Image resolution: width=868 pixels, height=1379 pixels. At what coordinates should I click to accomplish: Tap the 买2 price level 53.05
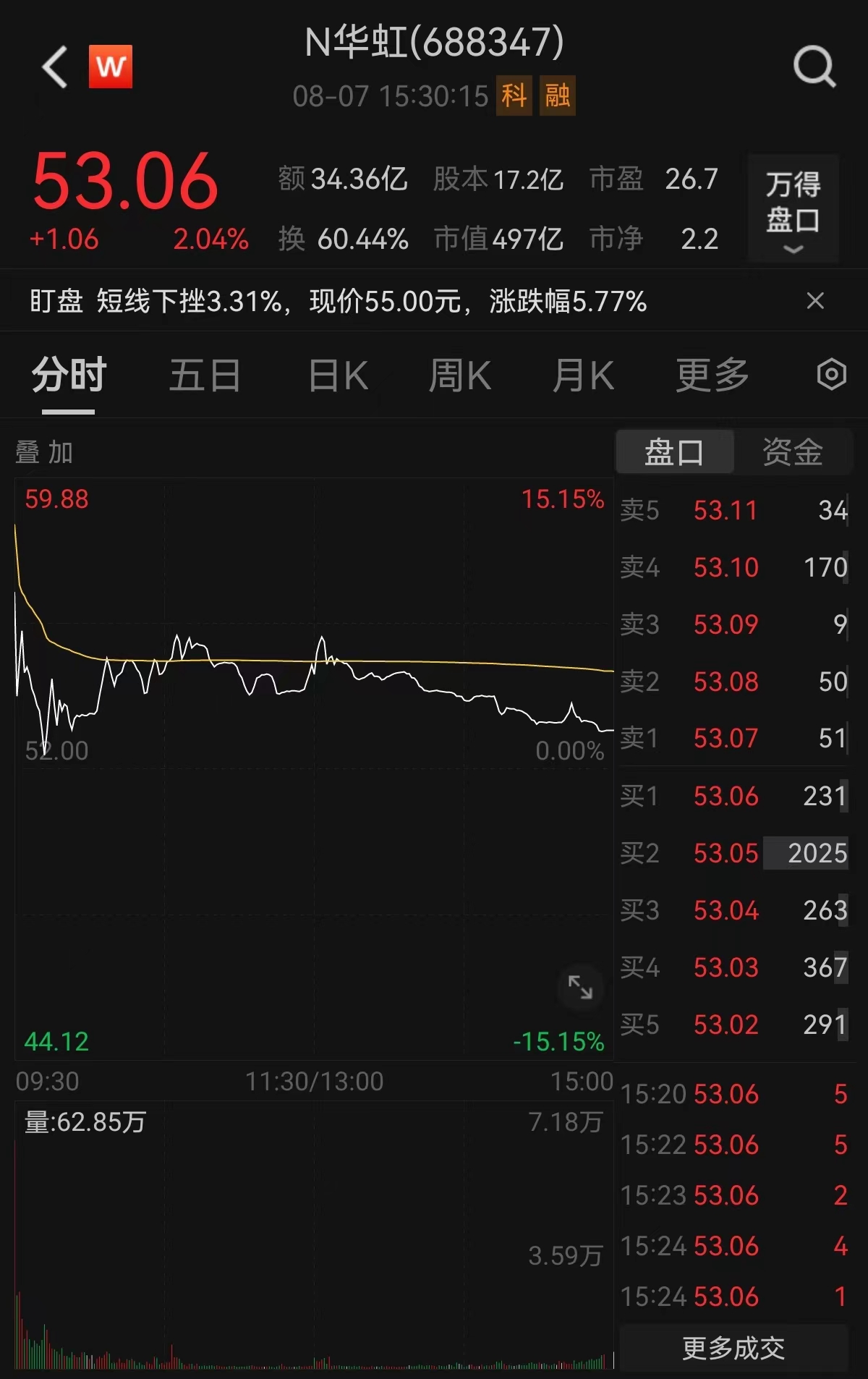click(724, 854)
